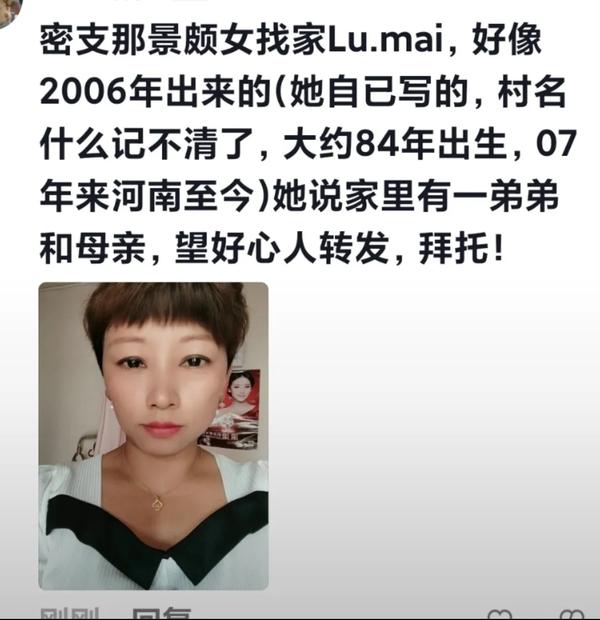Viewport: 600px width, 620px height.
Task: Tap 回复 to reply to this comment
Action: 162,612
